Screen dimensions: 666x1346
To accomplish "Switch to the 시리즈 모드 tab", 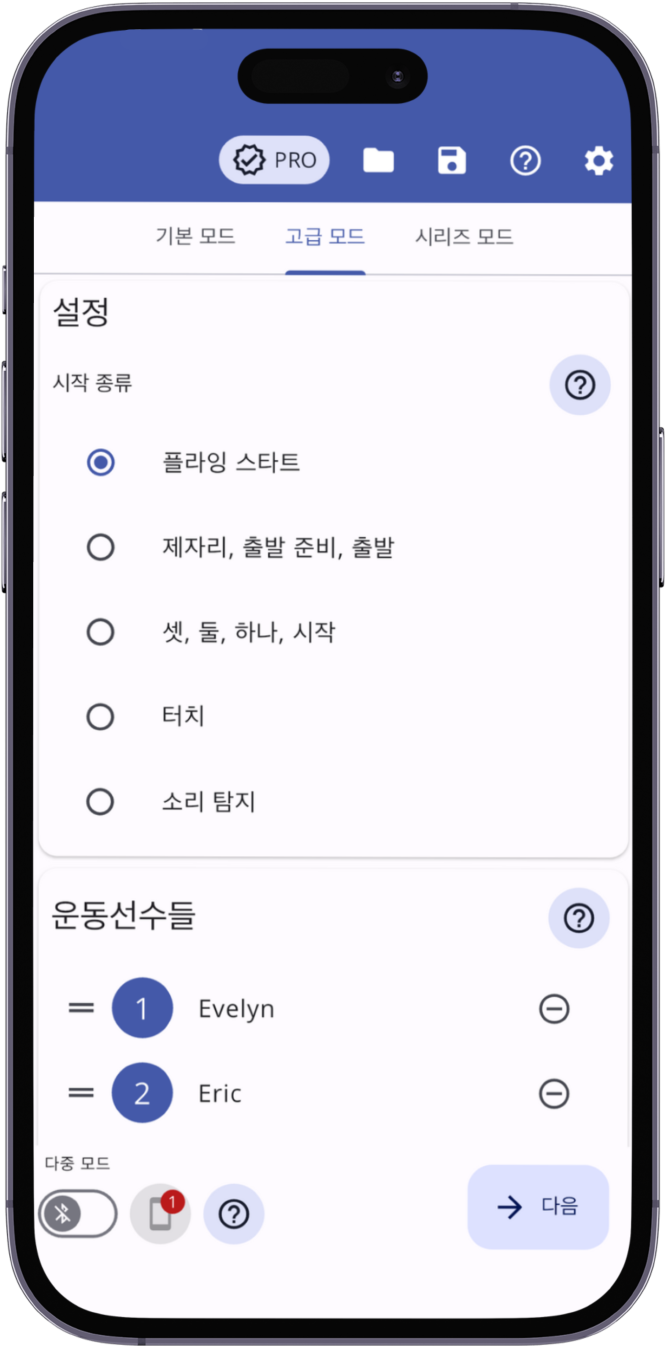I will tap(464, 237).
